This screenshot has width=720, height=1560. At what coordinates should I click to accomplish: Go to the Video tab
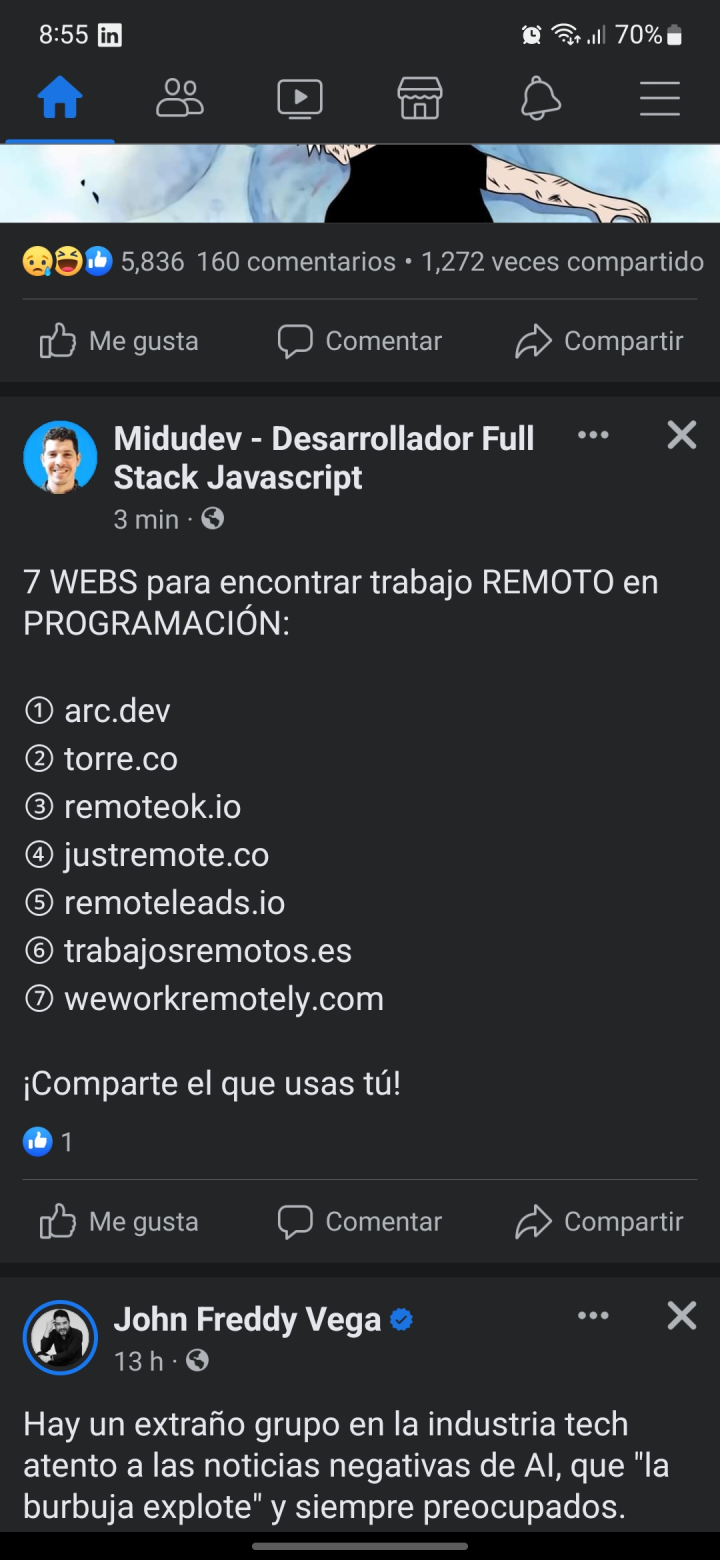click(x=300, y=99)
